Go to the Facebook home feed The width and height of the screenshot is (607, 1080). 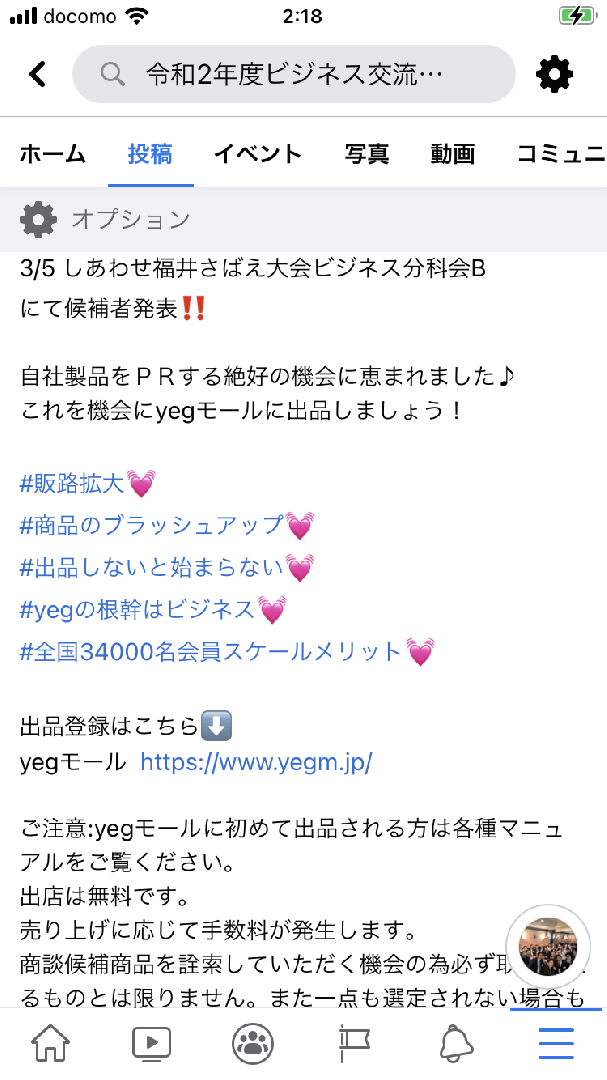pos(51,1043)
